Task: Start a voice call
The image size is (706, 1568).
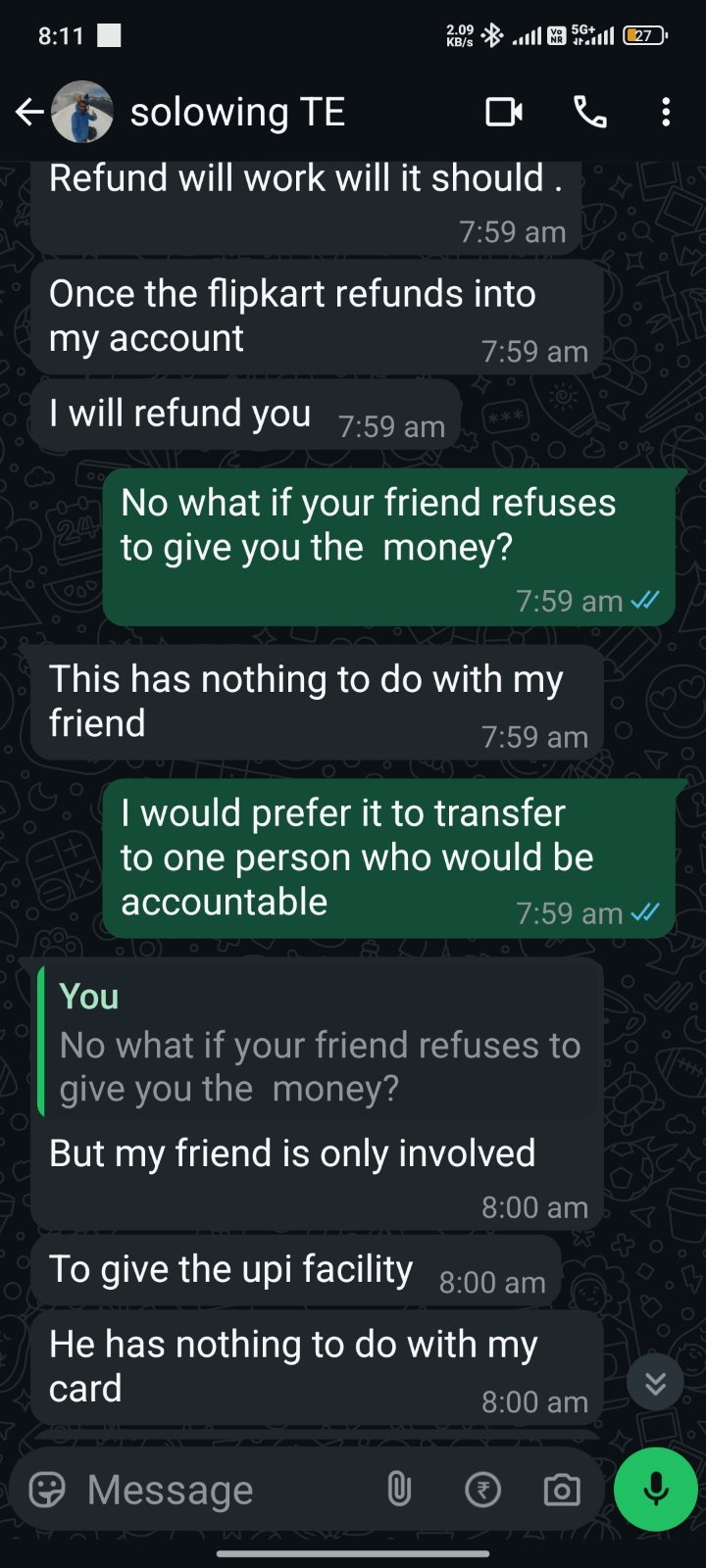Action: (590, 113)
